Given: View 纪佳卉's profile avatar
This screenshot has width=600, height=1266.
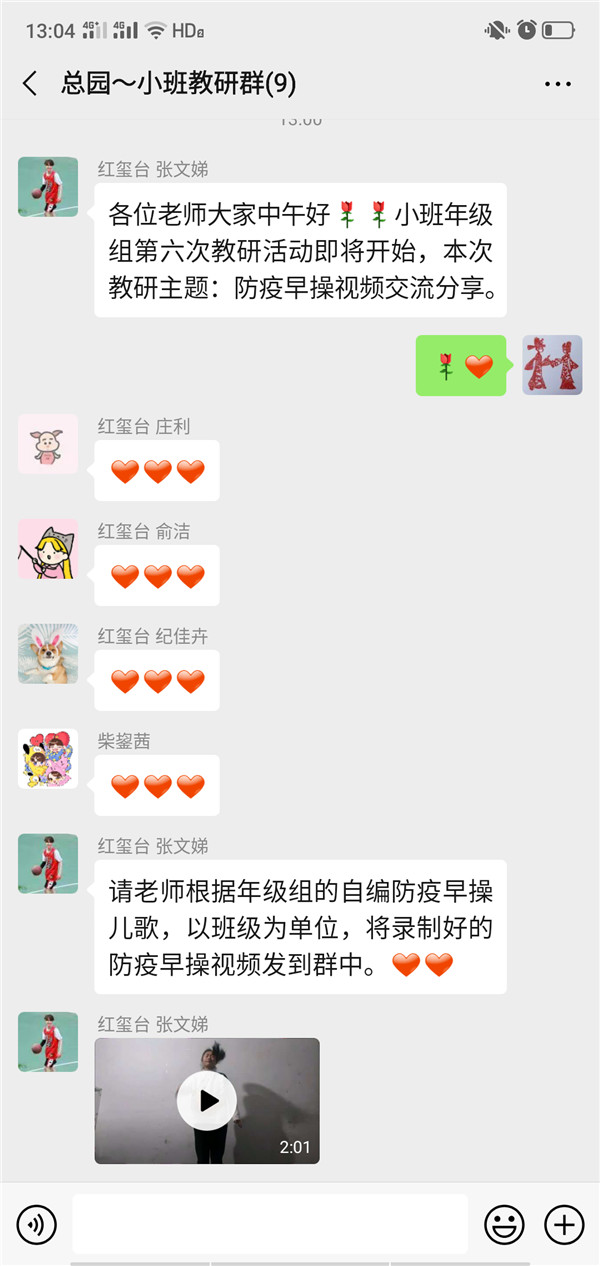Looking at the screenshot, I should (x=48, y=654).
